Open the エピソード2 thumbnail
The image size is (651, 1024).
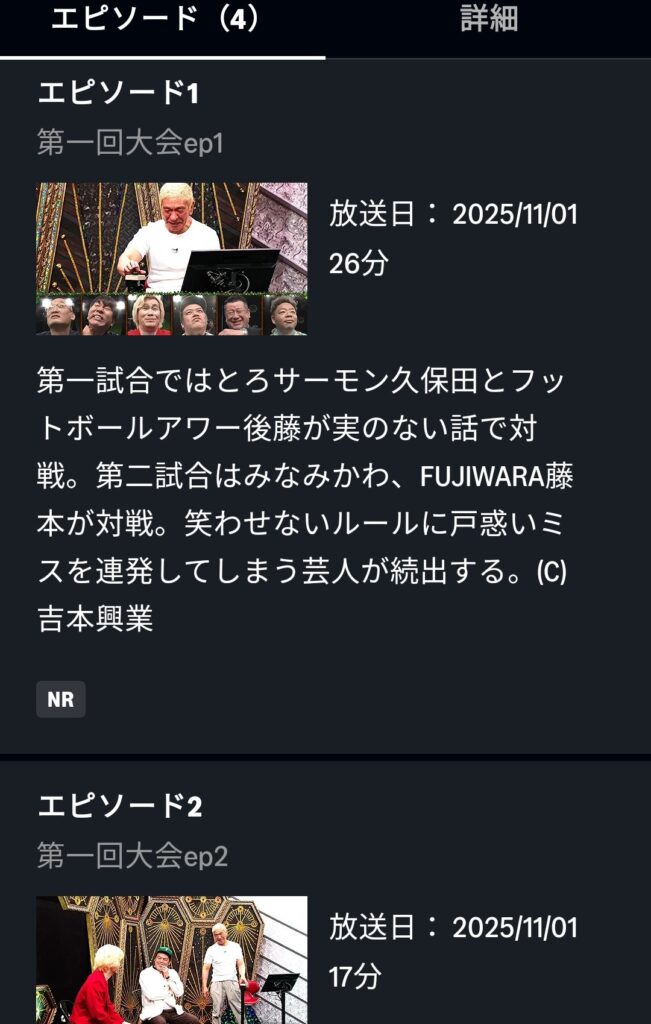click(172, 960)
